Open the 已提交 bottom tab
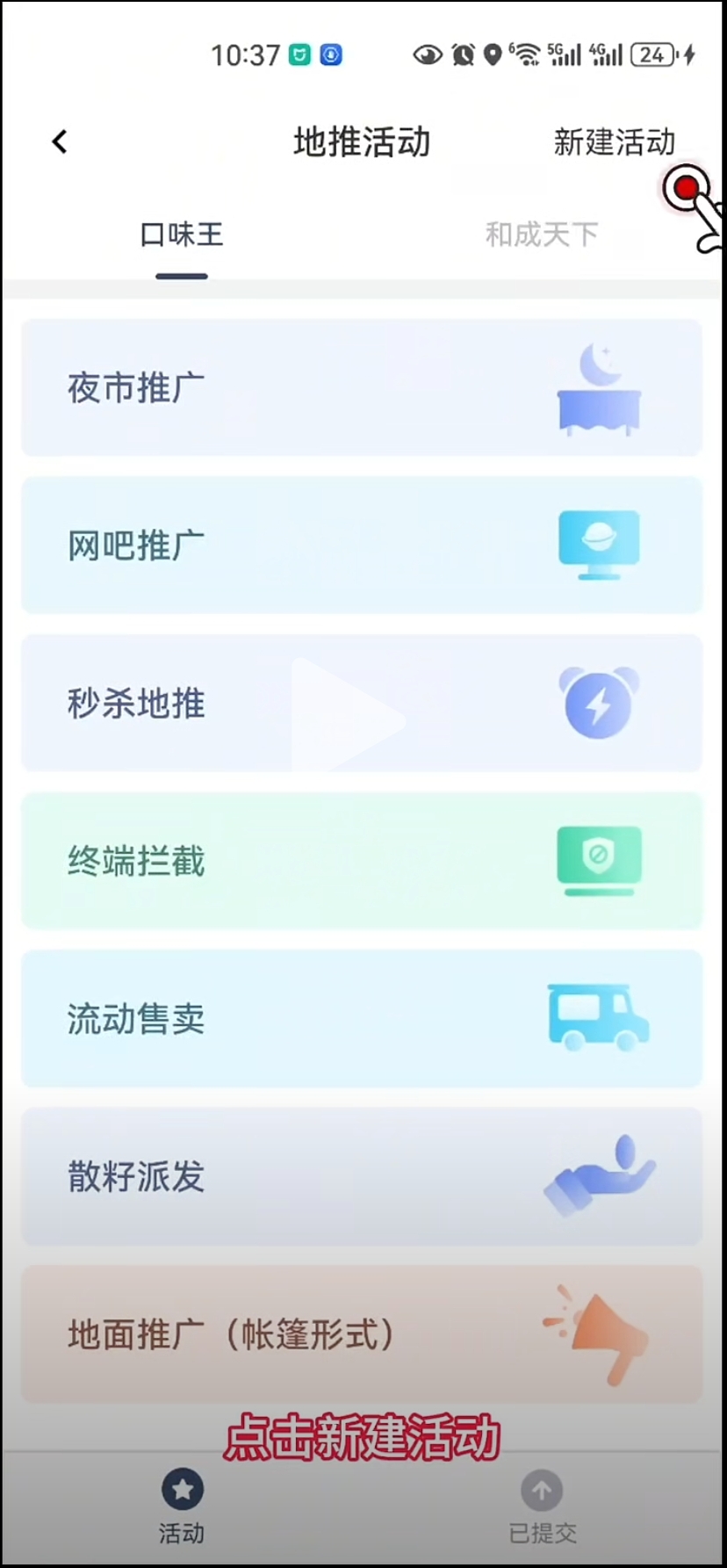727x1568 pixels. [x=542, y=1506]
